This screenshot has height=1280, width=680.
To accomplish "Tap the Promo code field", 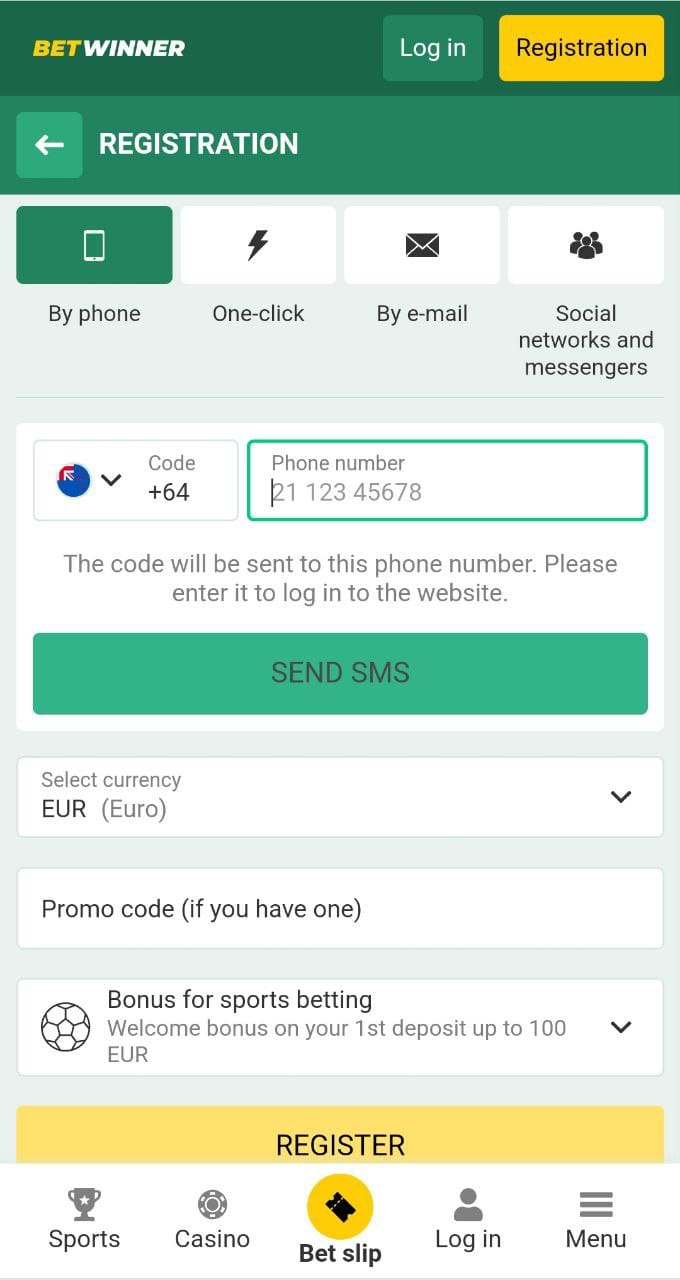I will 340,908.
